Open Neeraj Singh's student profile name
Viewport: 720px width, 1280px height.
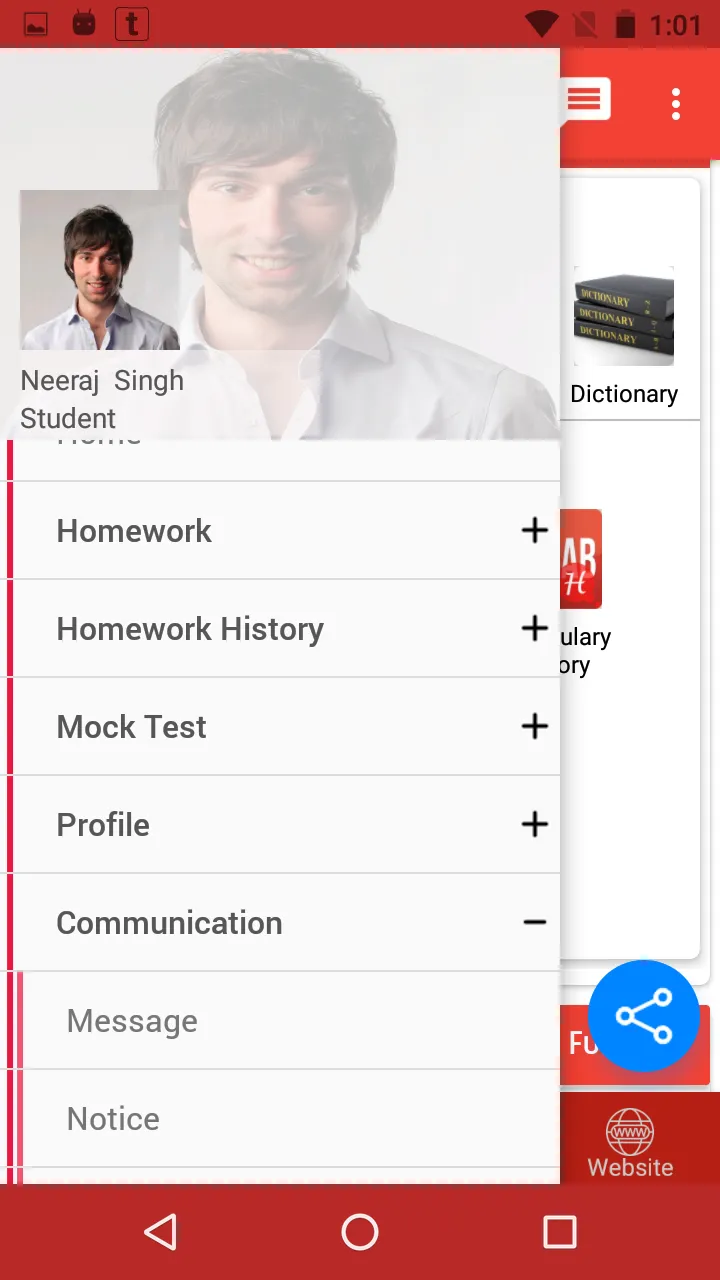click(101, 380)
